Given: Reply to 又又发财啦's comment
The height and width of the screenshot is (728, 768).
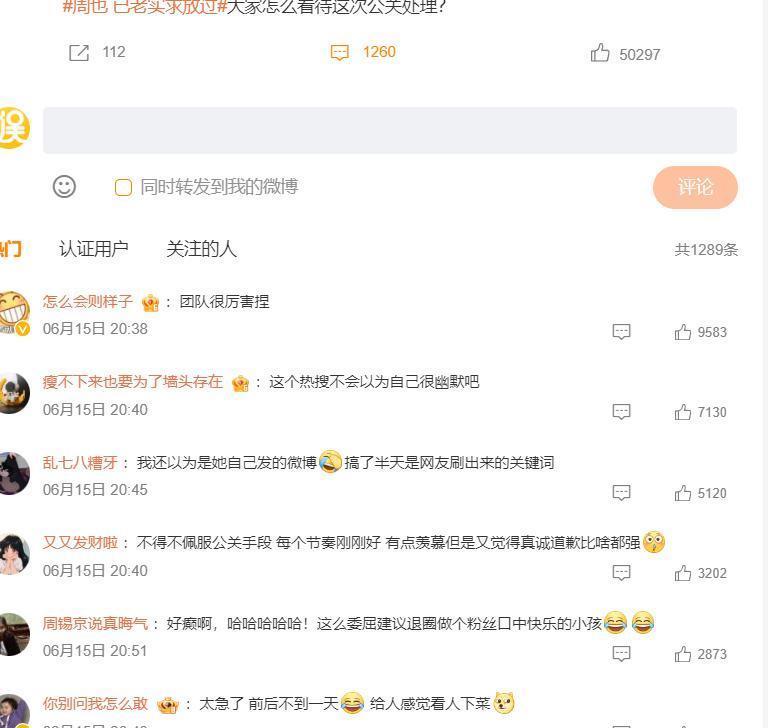Looking at the screenshot, I should [x=621, y=573].
